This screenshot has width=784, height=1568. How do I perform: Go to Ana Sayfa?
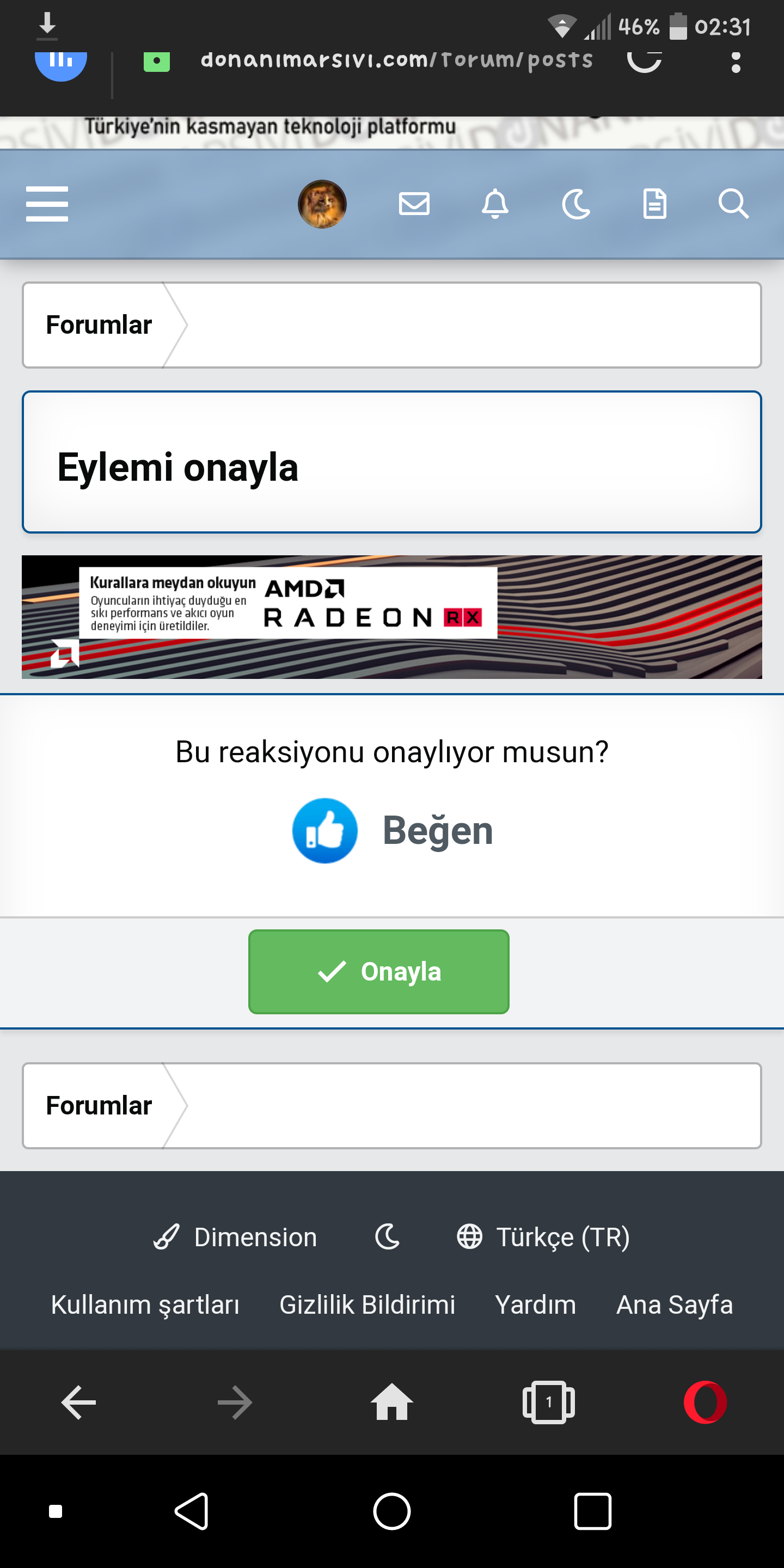pyautogui.click(x=675, y=1304)
